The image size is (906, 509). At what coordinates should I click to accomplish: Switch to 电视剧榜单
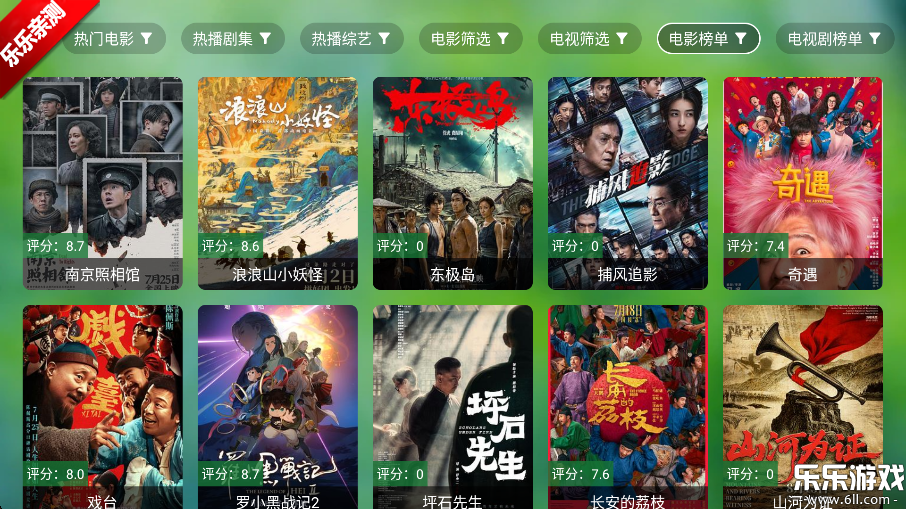834,39
